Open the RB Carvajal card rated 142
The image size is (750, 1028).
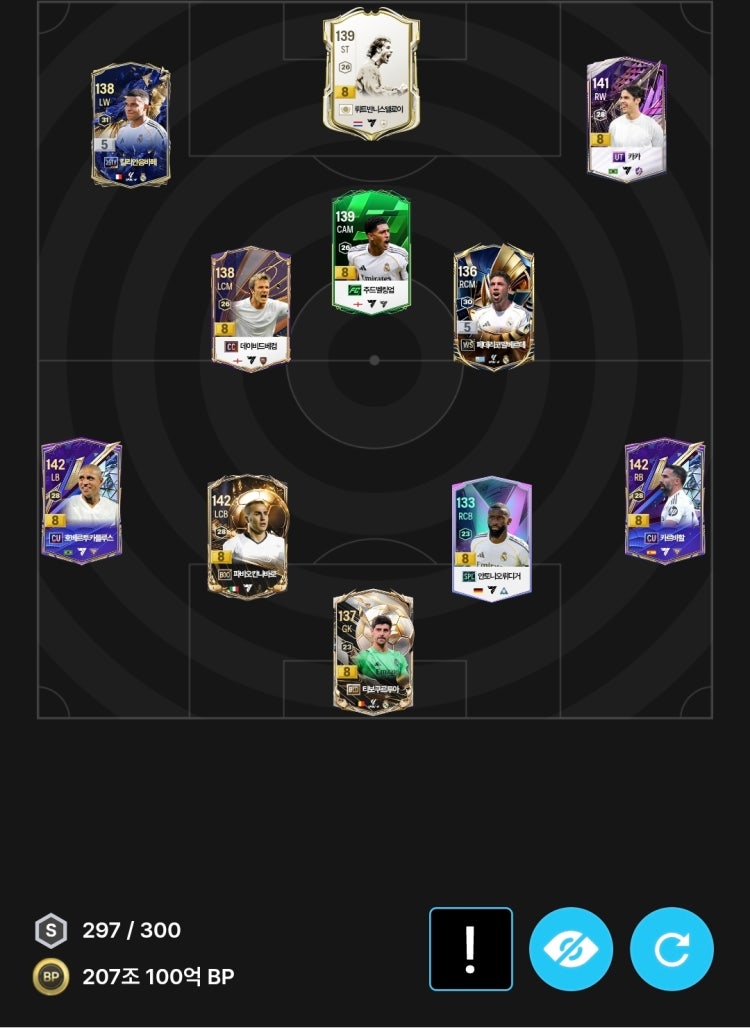coord(664,500)
